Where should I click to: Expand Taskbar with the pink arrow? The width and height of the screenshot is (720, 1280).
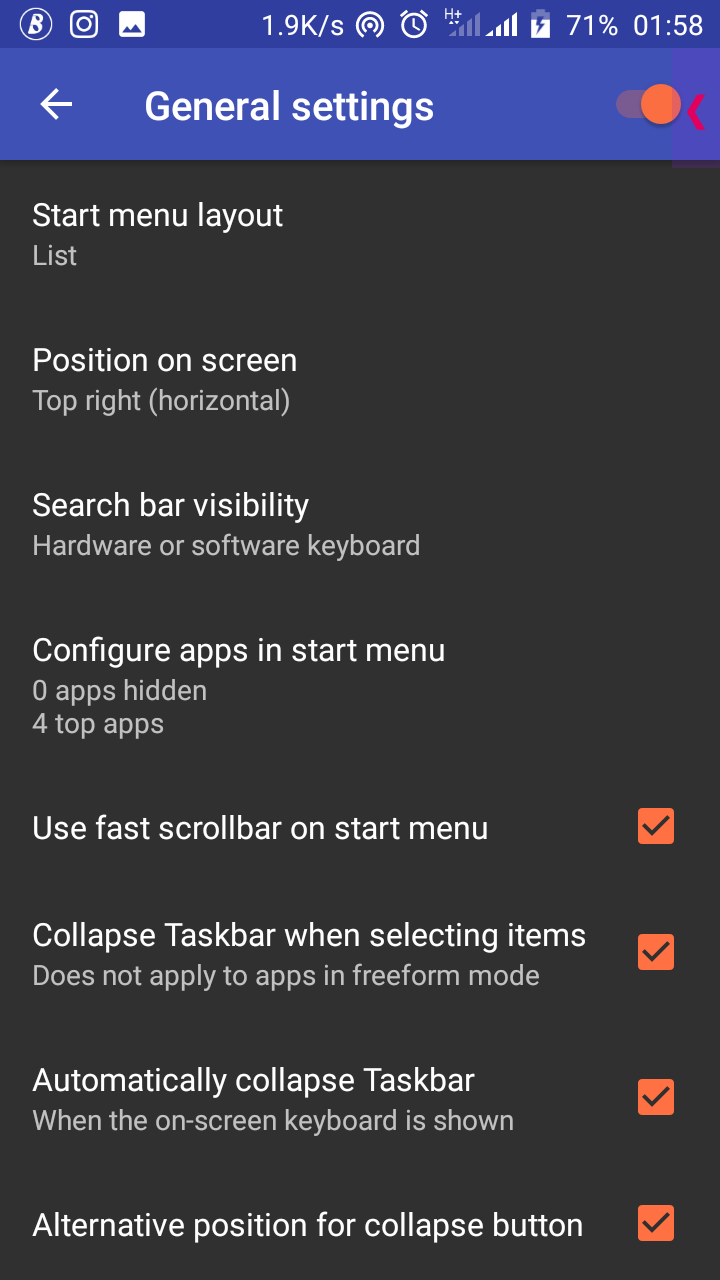pyautogui.click(x=697, y=109)
